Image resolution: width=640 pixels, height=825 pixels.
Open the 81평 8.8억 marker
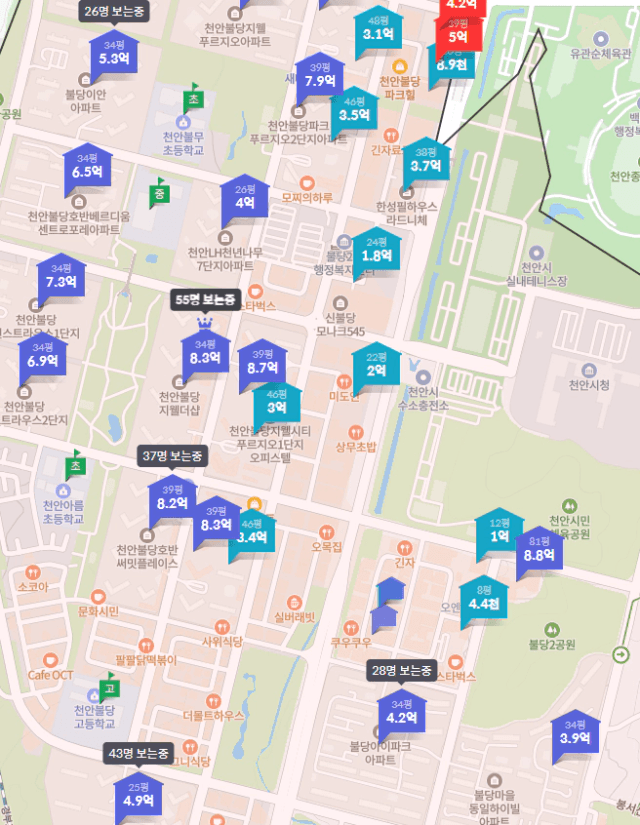539,550
